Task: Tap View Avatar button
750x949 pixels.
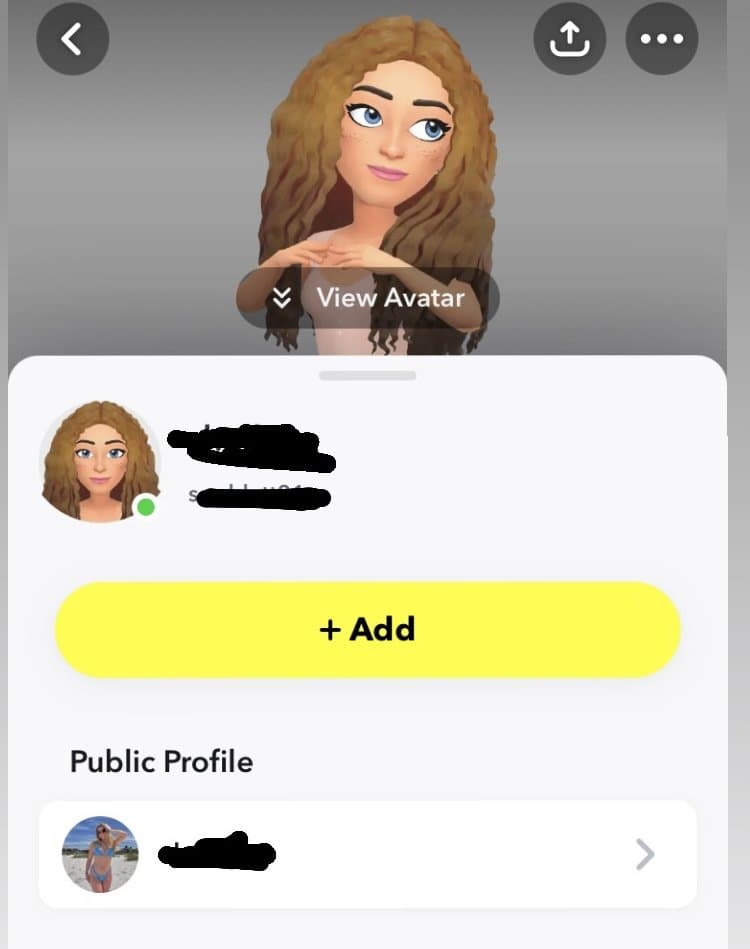Action: 368,297
